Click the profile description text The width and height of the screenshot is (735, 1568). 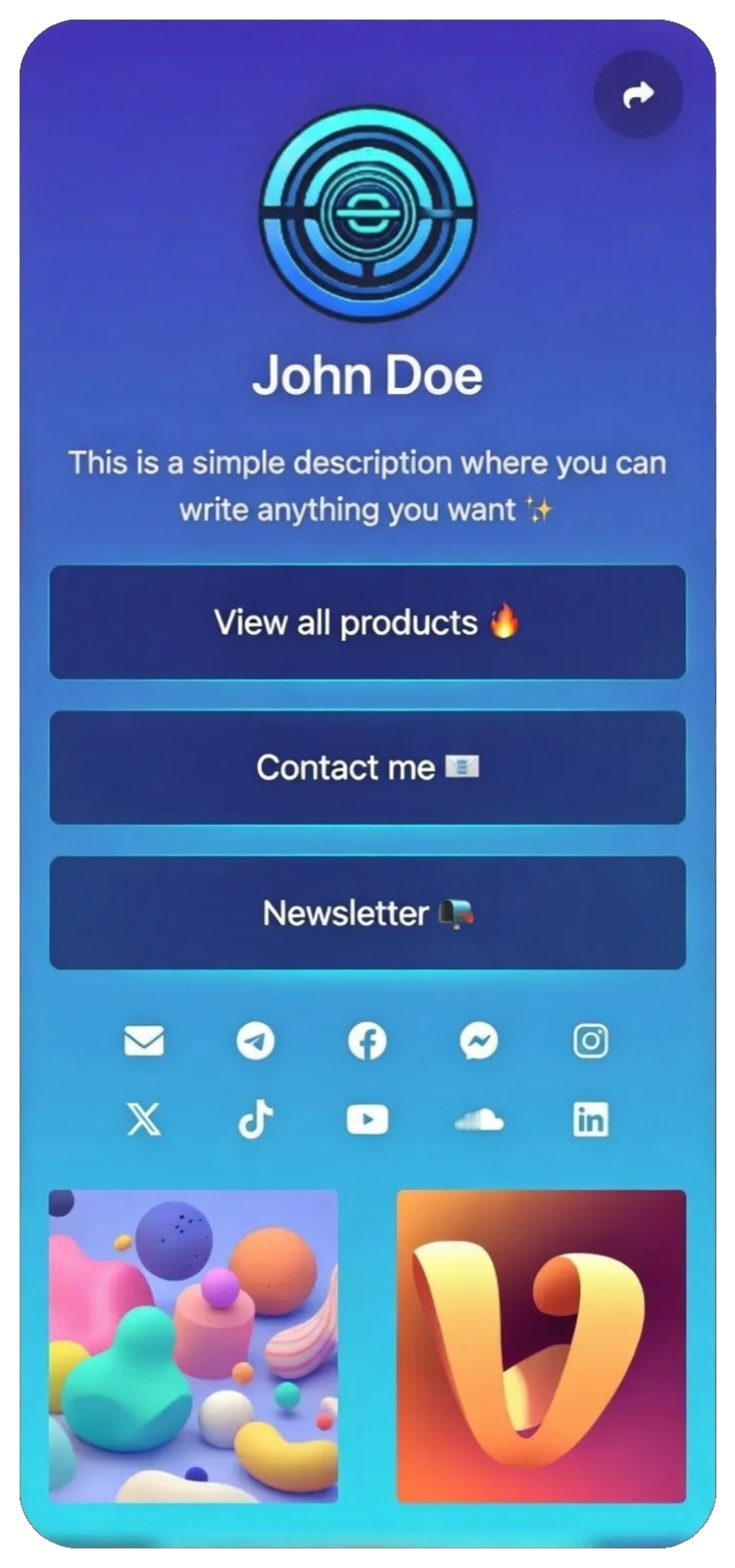[367, 486]
